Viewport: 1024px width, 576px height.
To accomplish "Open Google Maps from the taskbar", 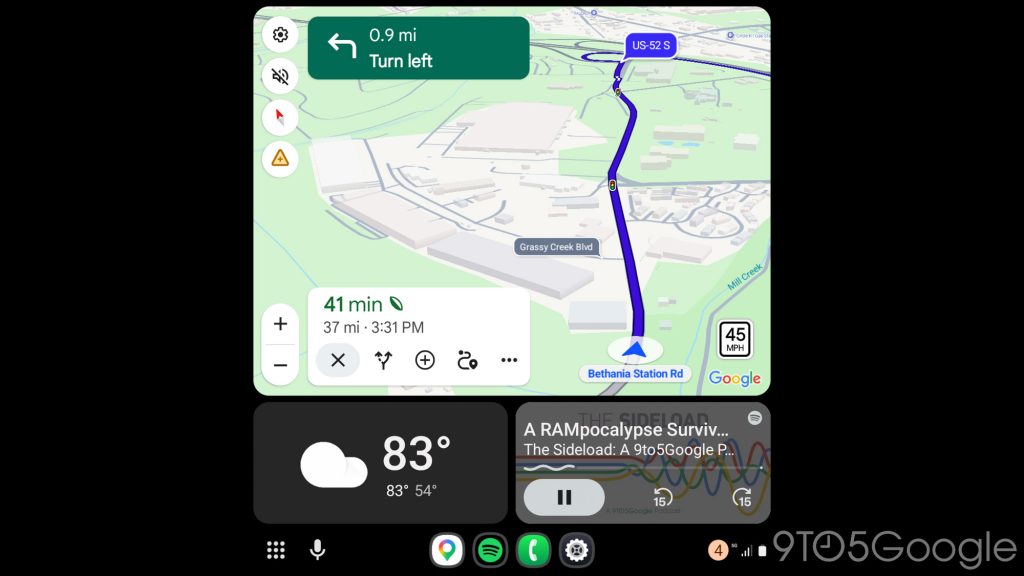I will pos(446,550).
